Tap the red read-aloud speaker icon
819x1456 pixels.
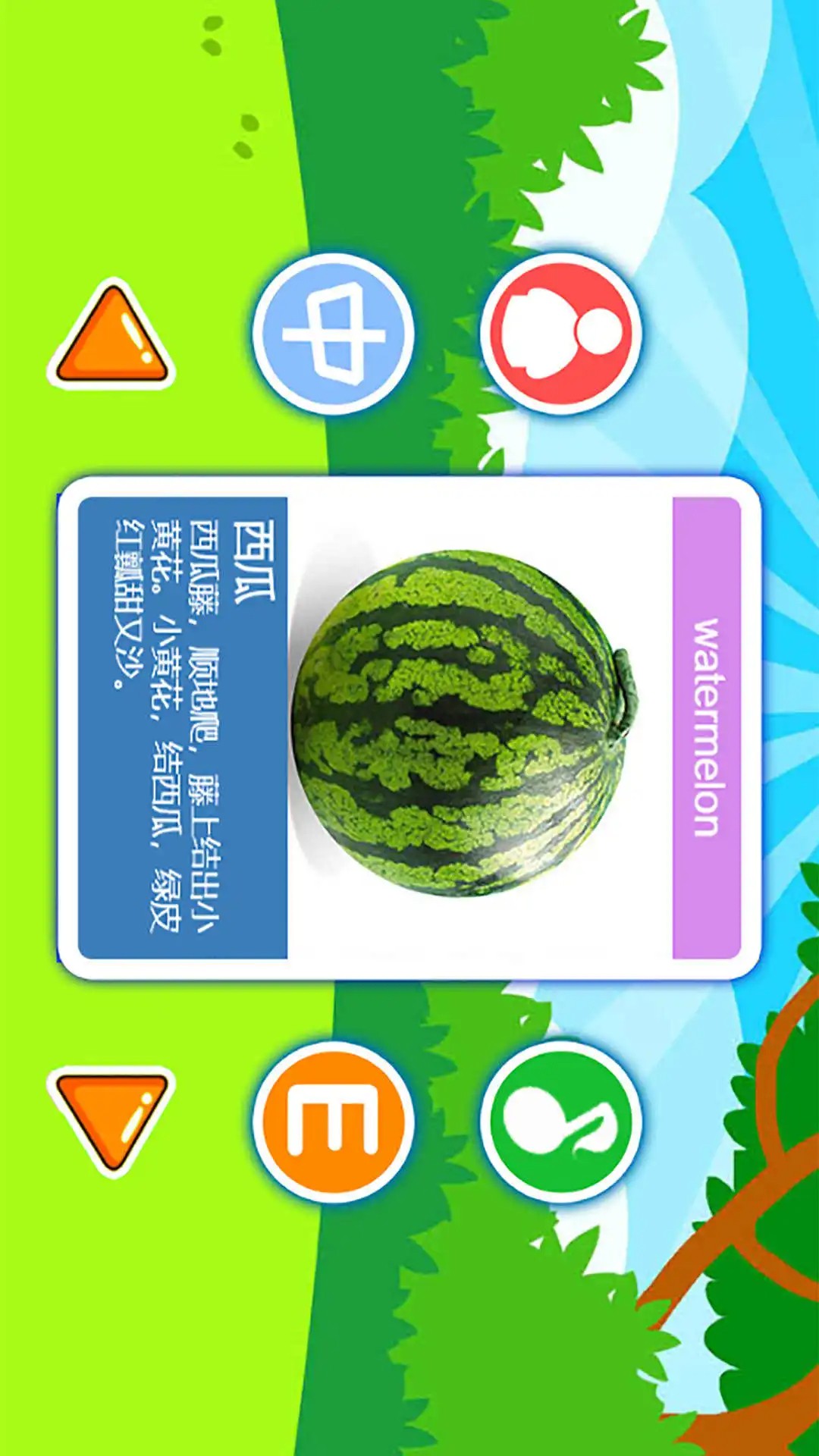(564, 336)
